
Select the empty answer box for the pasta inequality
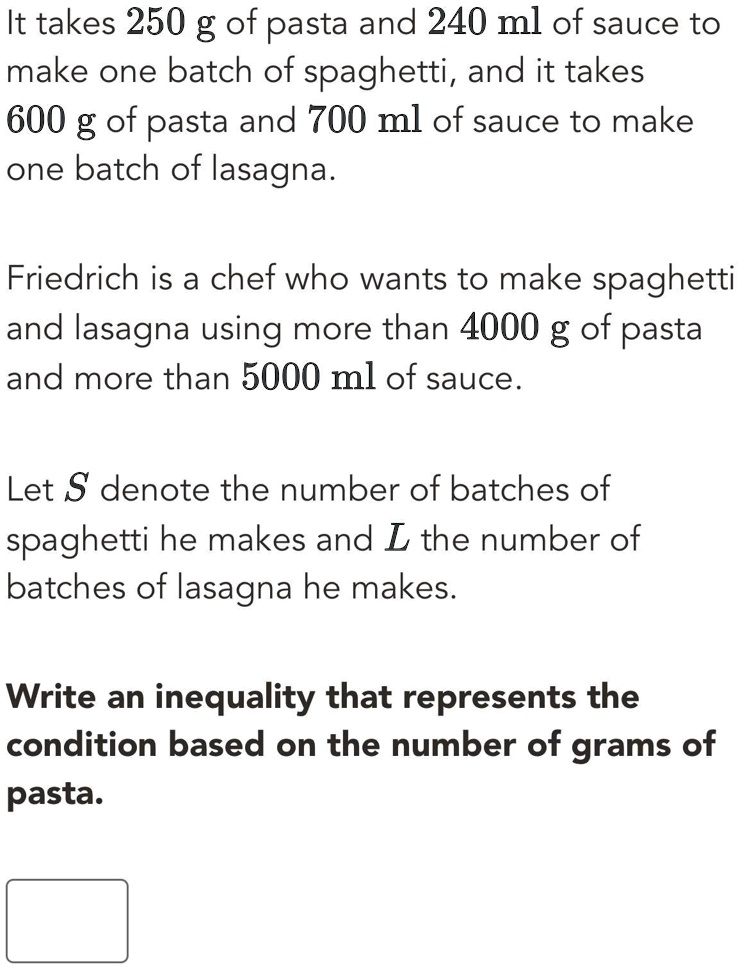tap(67, 920)
